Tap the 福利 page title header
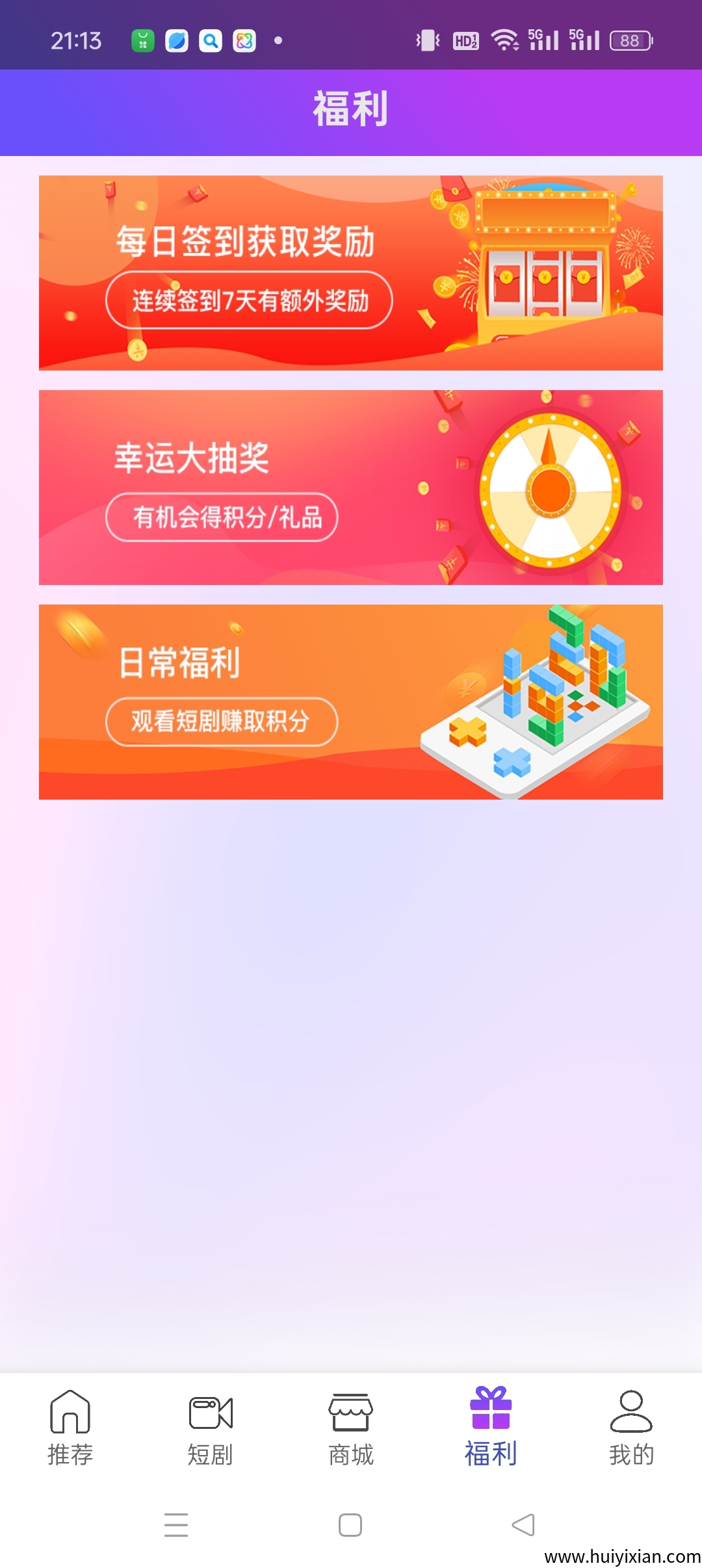The image size is (702, 1568). coord(350,109)
